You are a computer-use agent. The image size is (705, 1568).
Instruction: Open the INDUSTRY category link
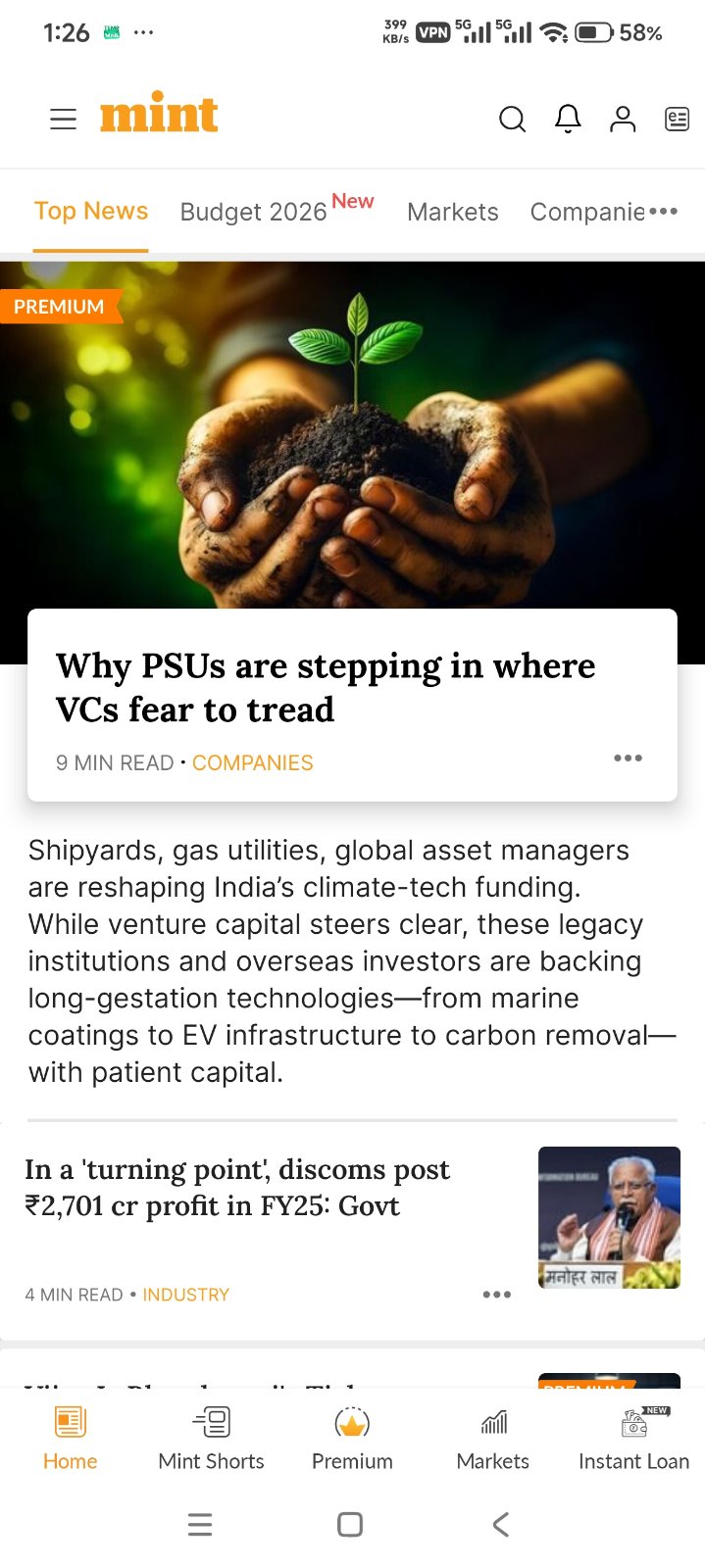185,1295
